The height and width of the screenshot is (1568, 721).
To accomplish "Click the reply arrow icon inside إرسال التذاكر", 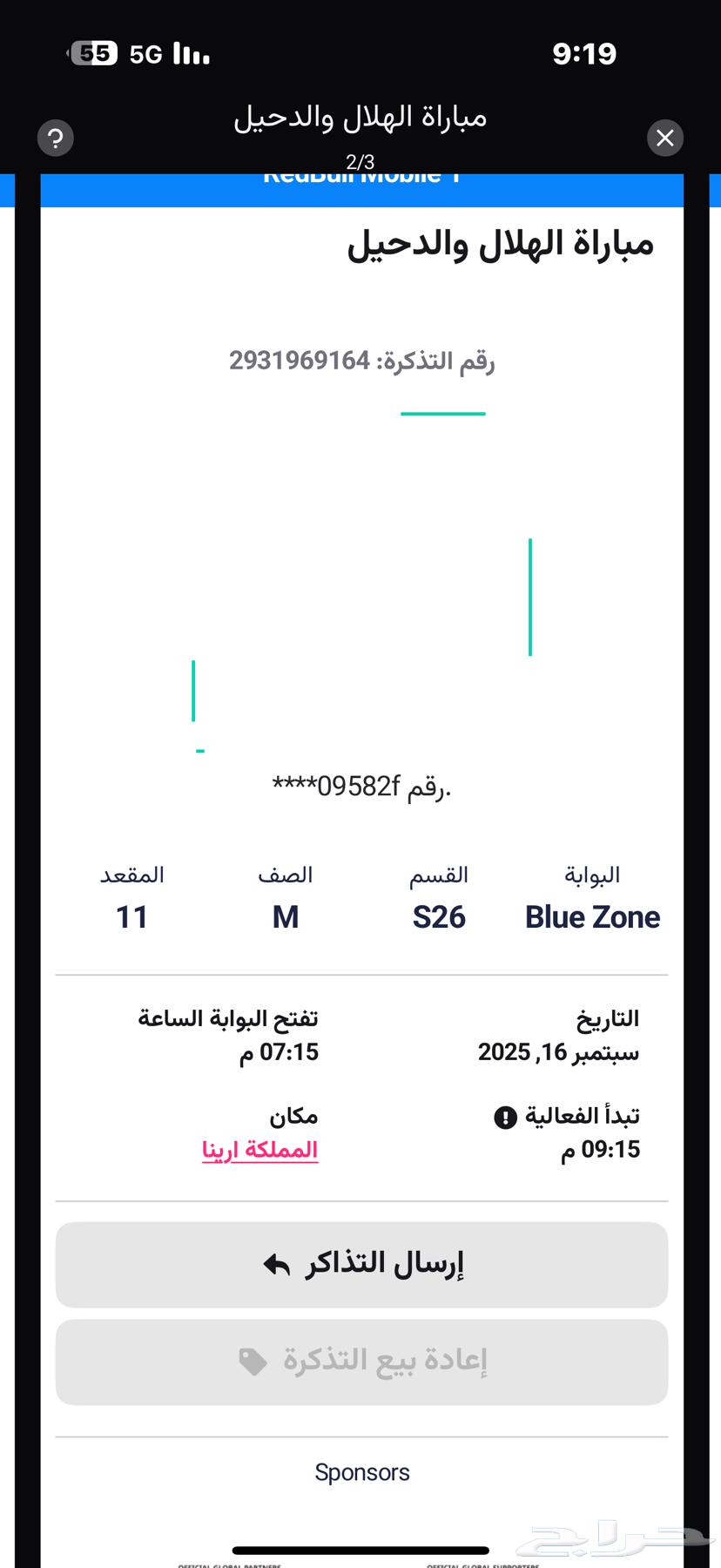I will pos(274,1264).
